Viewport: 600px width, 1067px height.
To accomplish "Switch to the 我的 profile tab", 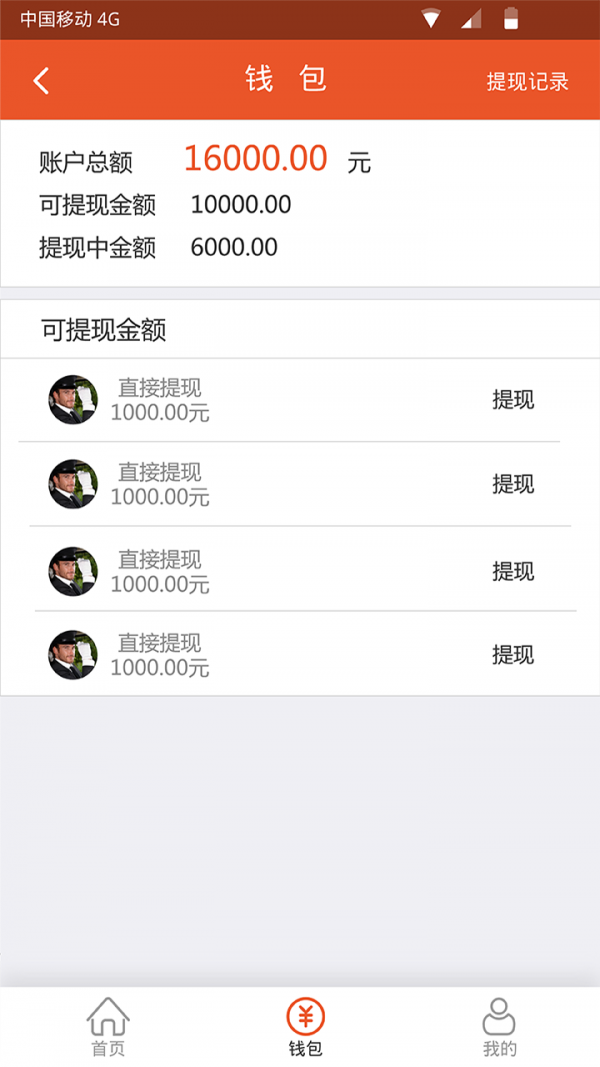I will (x=499, y=1027).
